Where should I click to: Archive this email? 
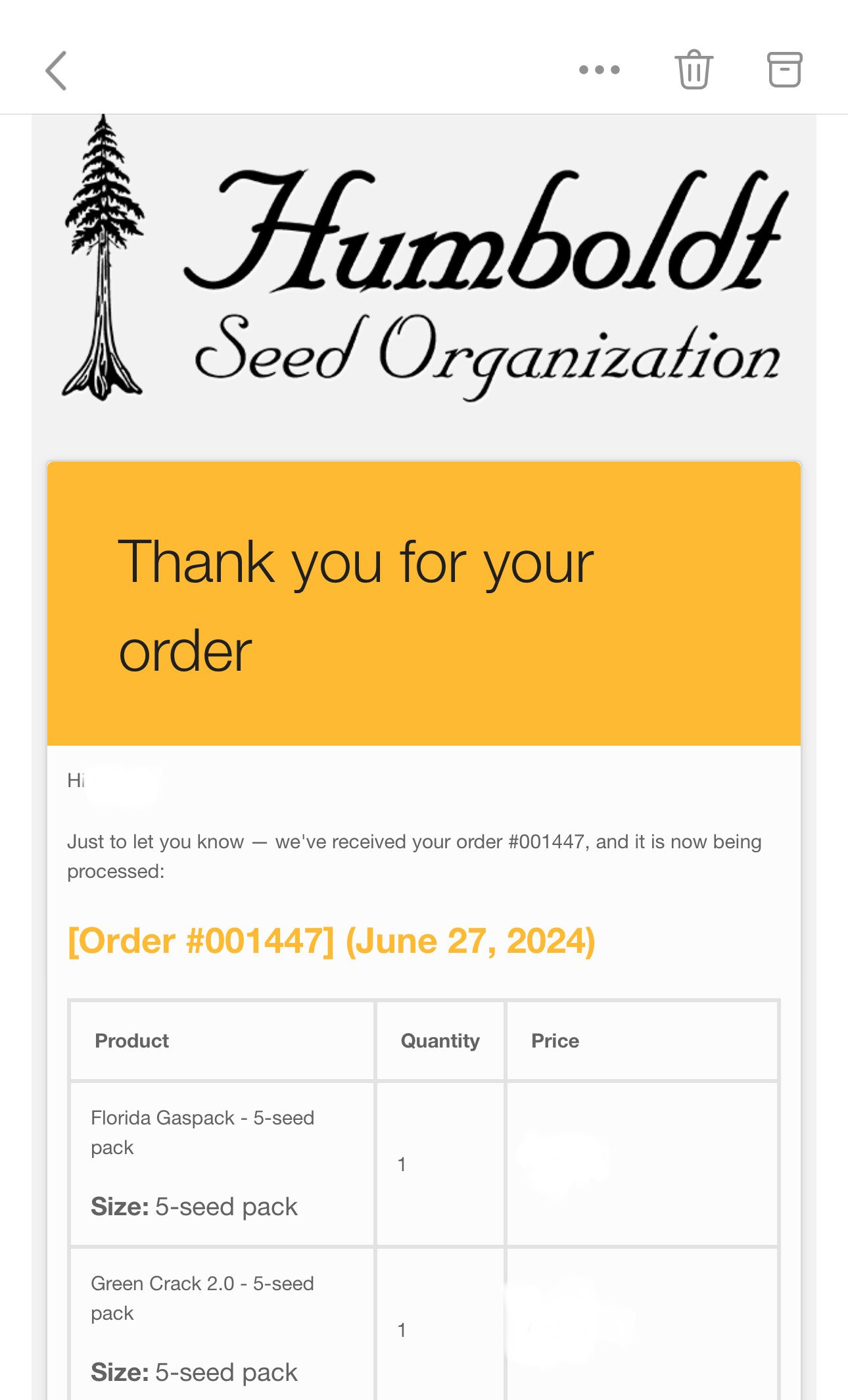tap(784, 70)
